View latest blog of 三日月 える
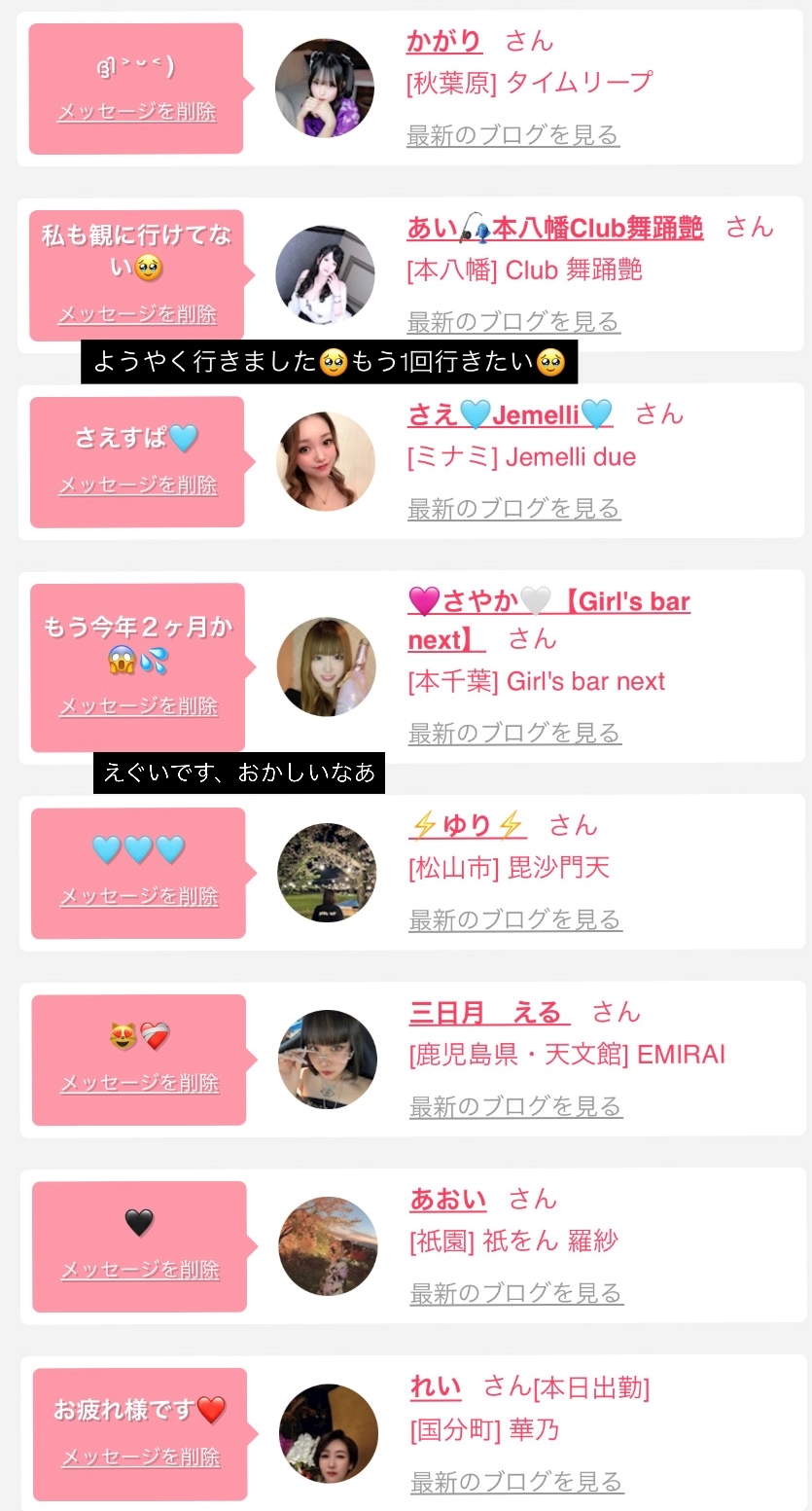Image resolution: width=812 pixels, height=1511 pixels. tap(515, 1107)
